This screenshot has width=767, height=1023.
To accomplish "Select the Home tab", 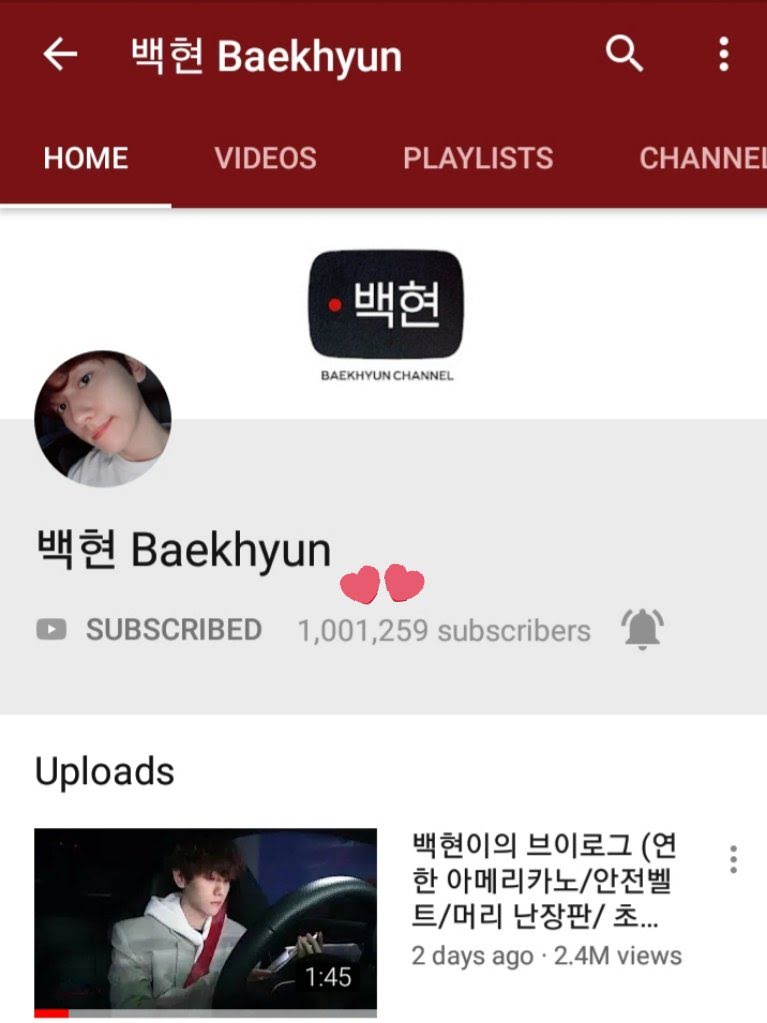I will pyautogui.click(x=86, y=158).
